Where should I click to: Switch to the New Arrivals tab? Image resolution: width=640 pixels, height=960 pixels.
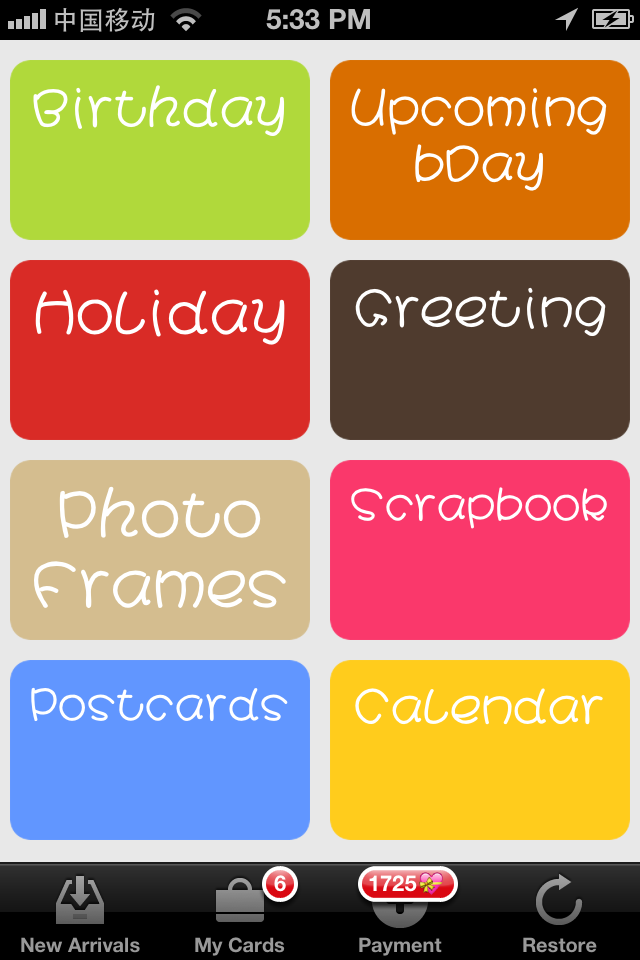(x=80, y=912)
